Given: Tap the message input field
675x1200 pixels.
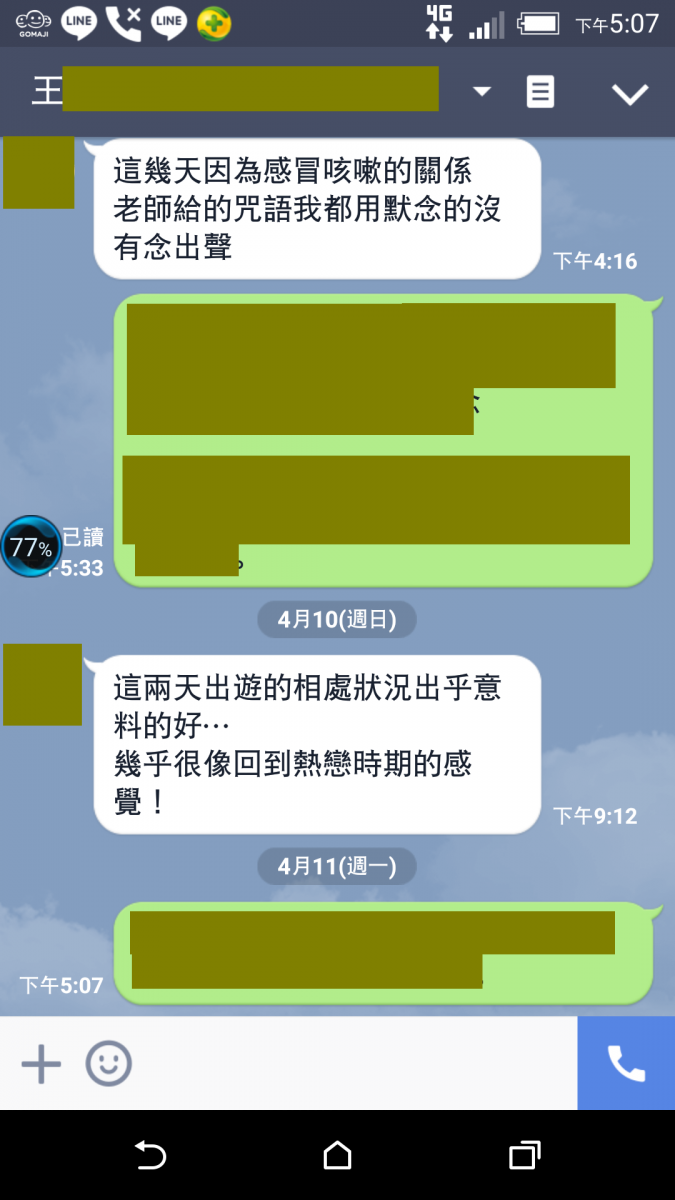Looking at the screenshot, I should (350, 1064).
